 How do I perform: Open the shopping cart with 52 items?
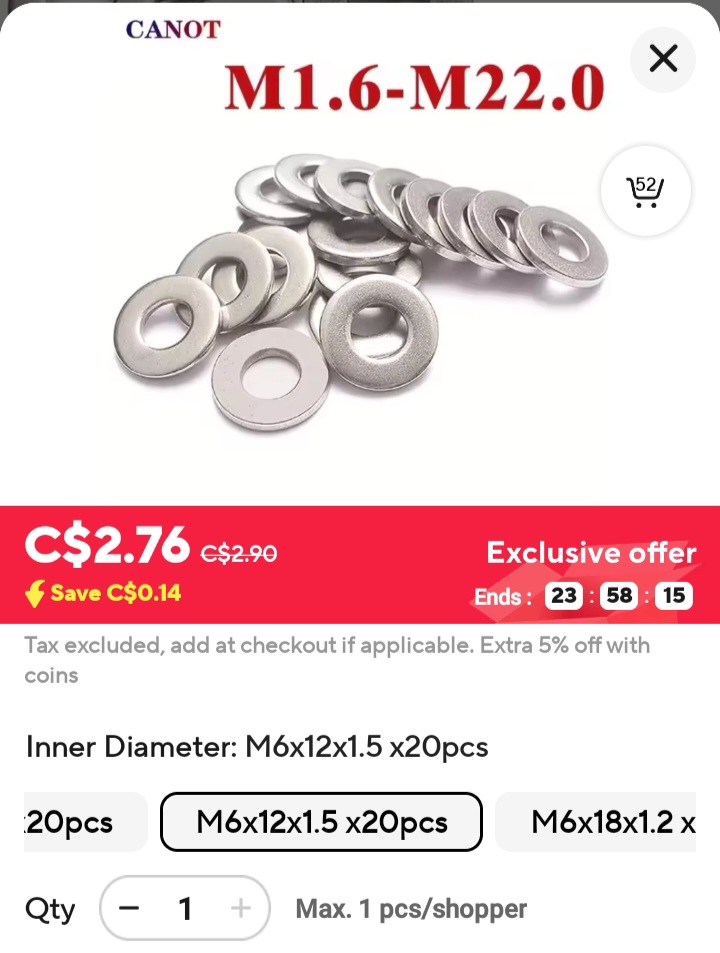point(645,192)
